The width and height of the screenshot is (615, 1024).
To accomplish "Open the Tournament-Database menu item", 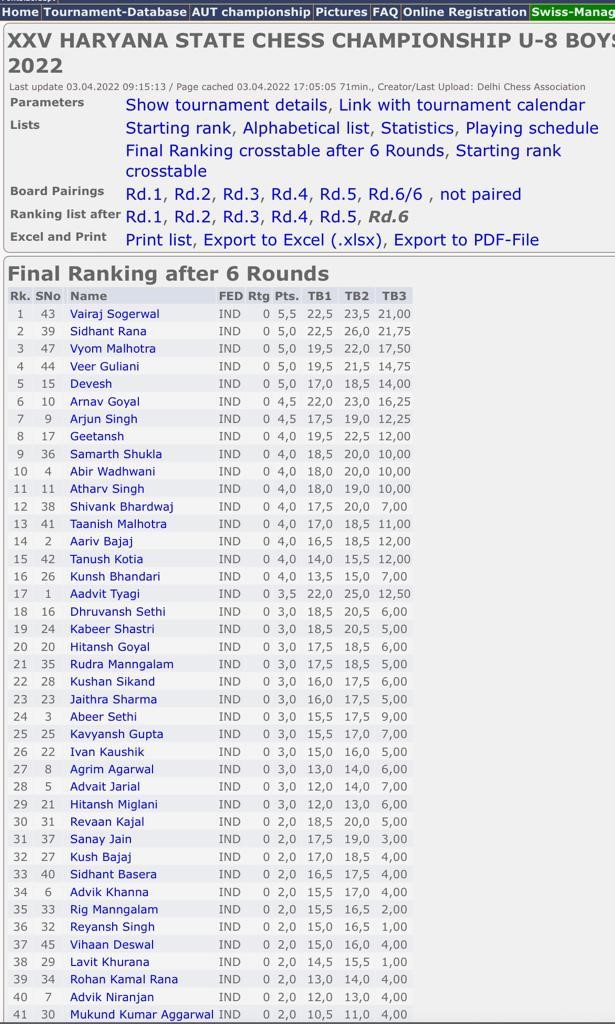I will tap(115, 12).
